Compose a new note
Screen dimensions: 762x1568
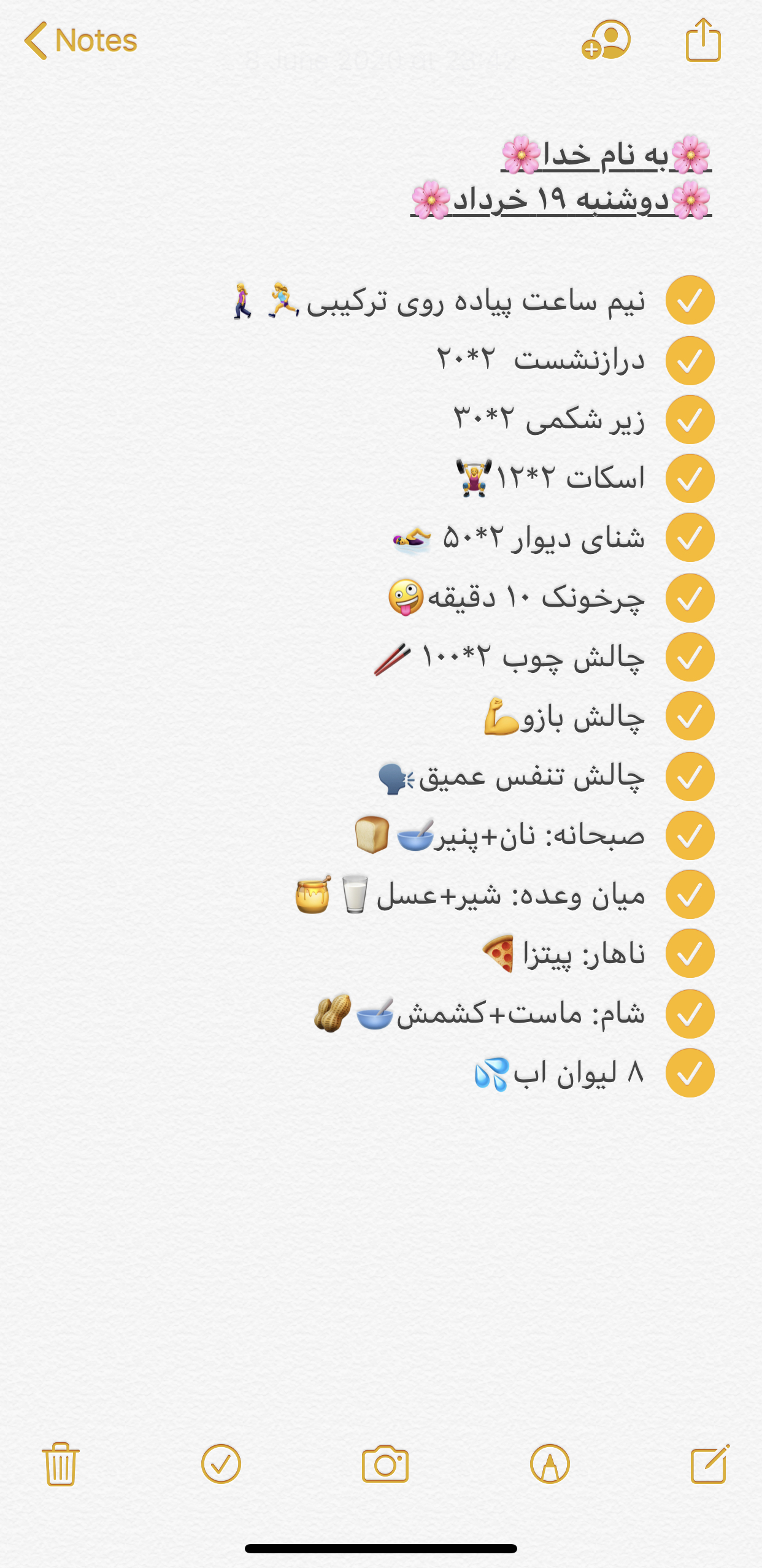(710, 1464)
